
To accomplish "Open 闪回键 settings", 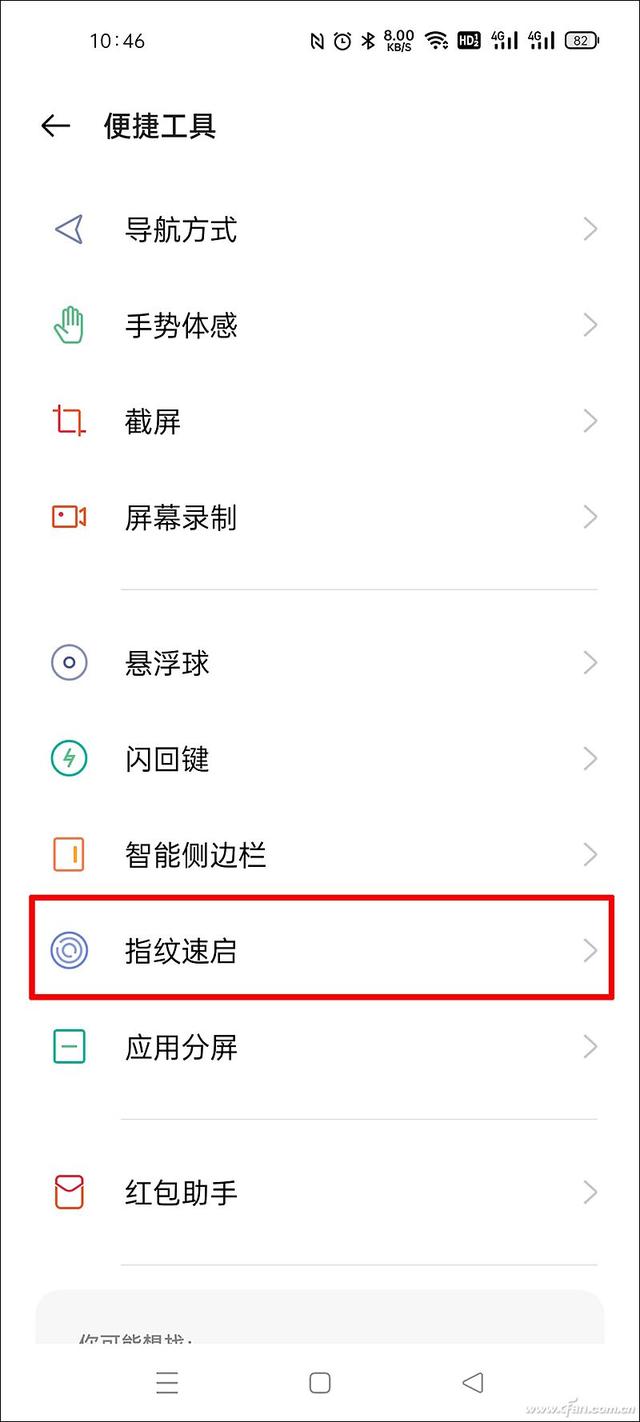I will 320,759.
